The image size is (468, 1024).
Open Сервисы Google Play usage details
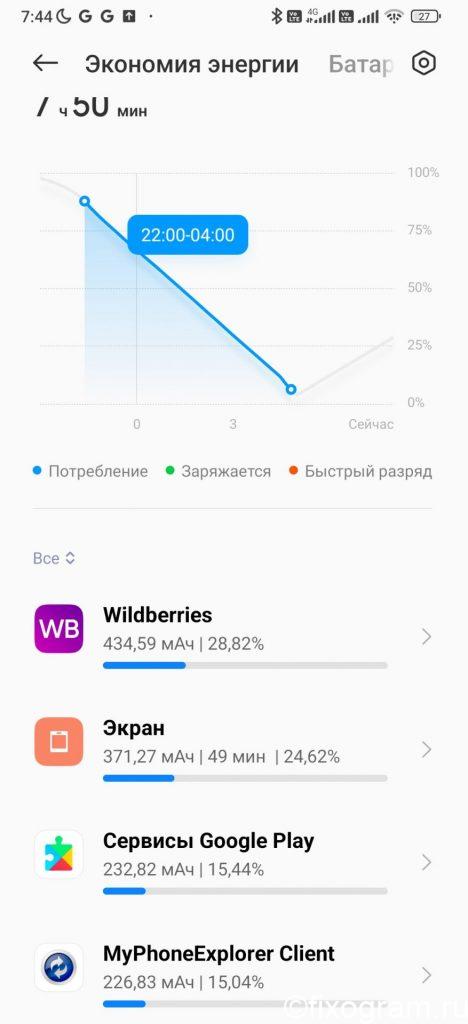tap(234, 862)
